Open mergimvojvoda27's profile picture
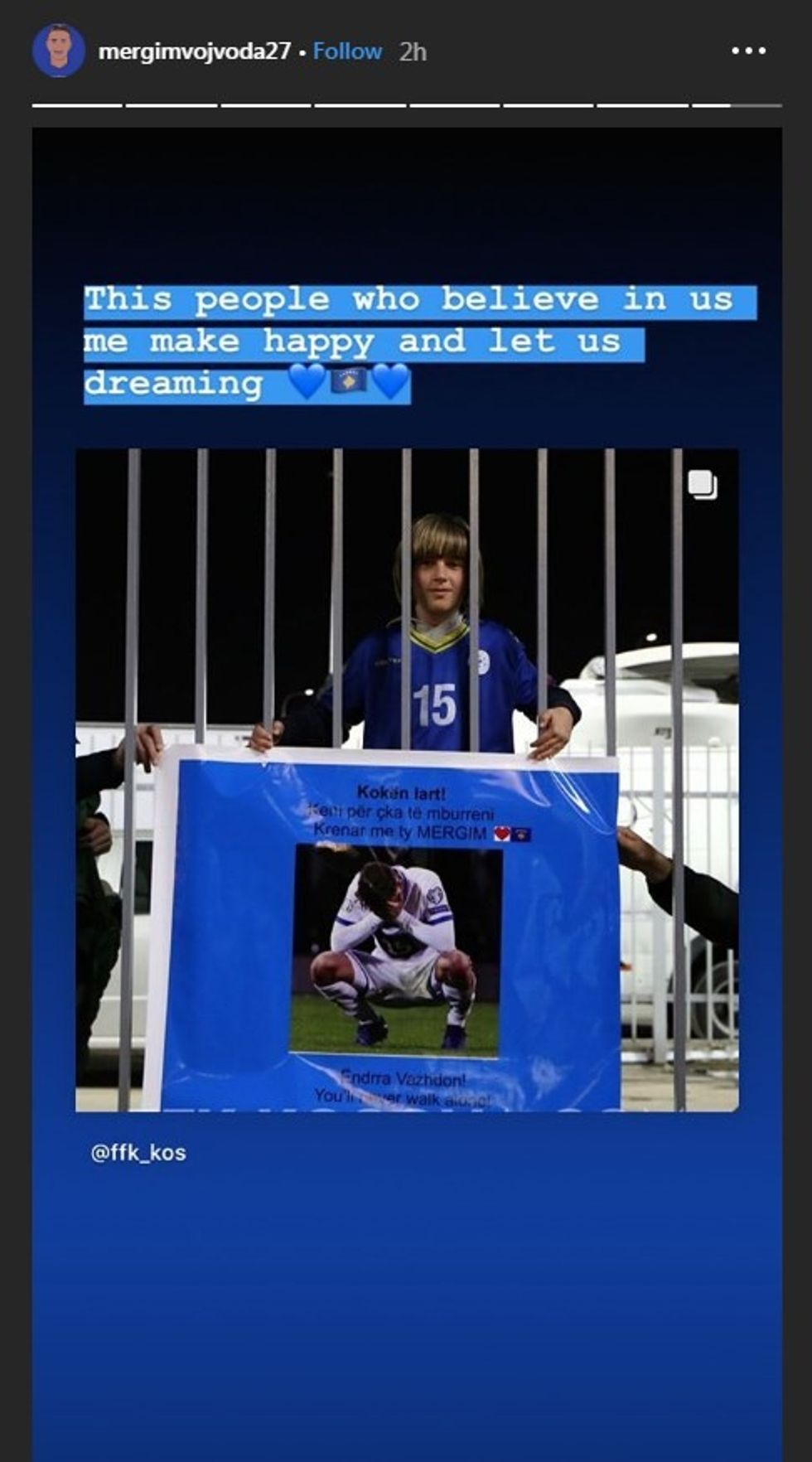Screen dimensions: 812x1462 click(x=58, y=51)
